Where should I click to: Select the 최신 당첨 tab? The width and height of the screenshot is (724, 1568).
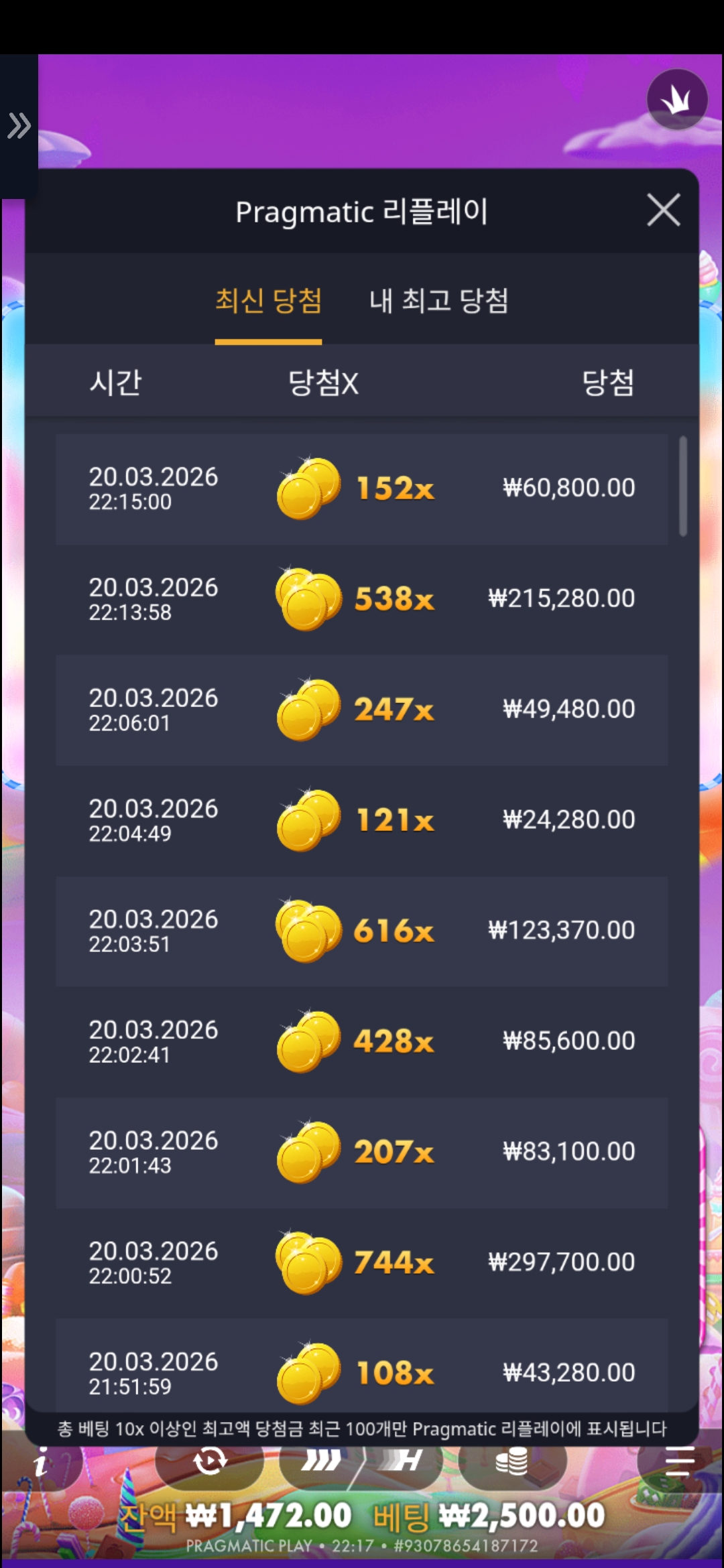[x=268, y=301]
